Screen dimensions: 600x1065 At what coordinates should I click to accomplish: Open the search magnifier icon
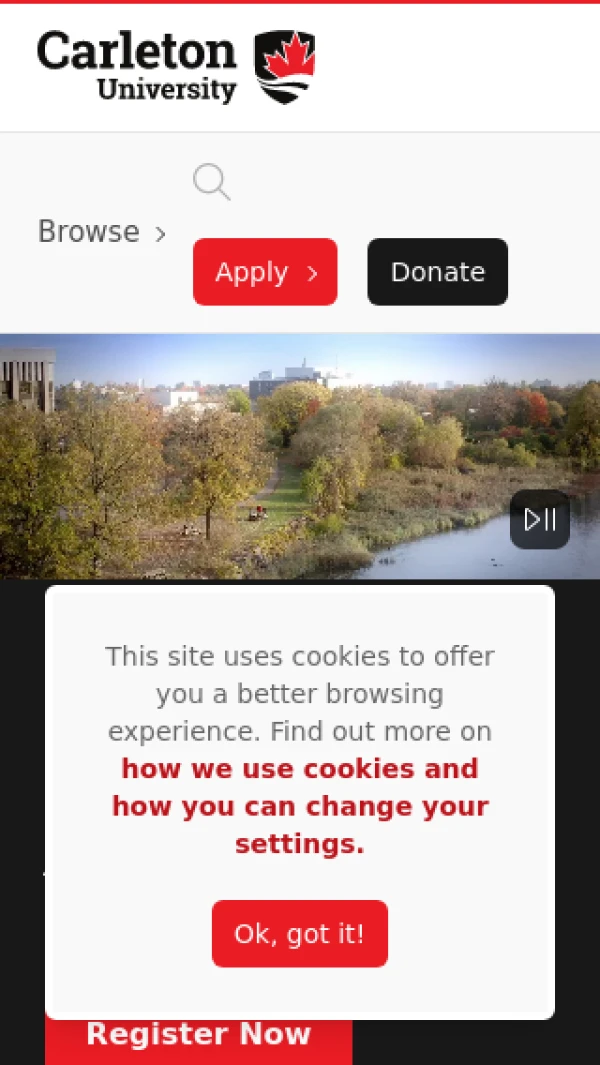(211, 182)
